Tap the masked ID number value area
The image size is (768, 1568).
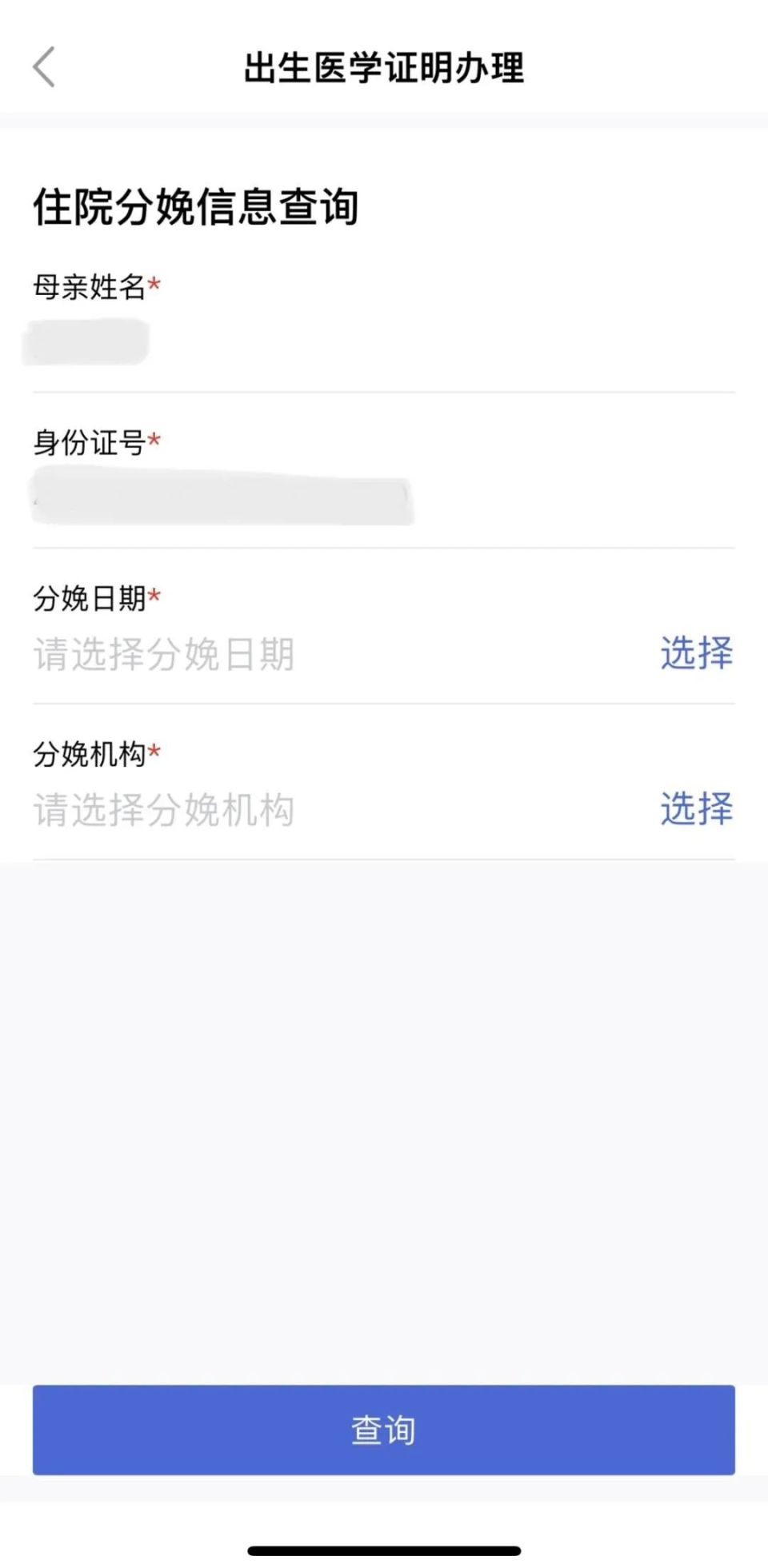click(220, 494)
